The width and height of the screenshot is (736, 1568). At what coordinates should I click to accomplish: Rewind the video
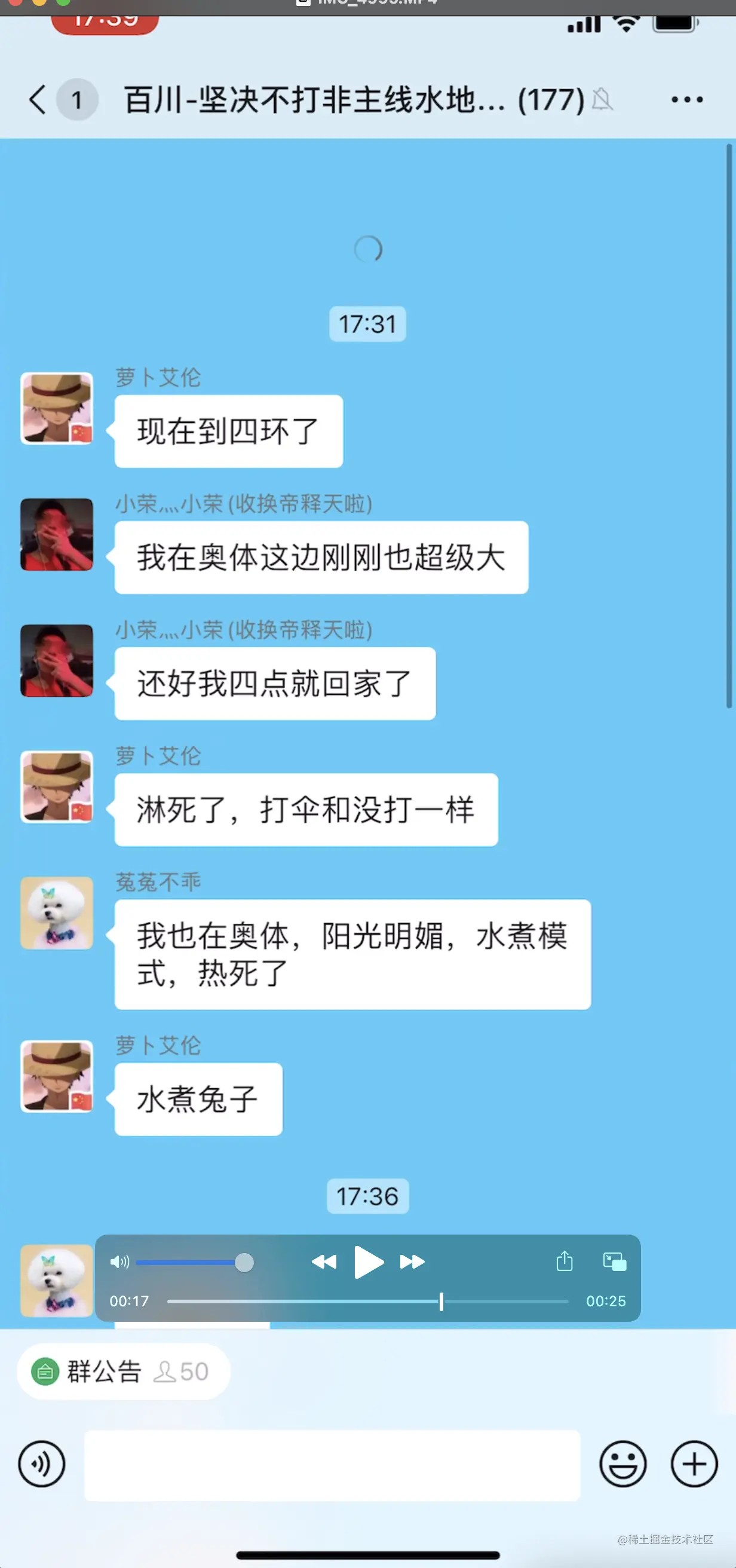point(324,1262)
